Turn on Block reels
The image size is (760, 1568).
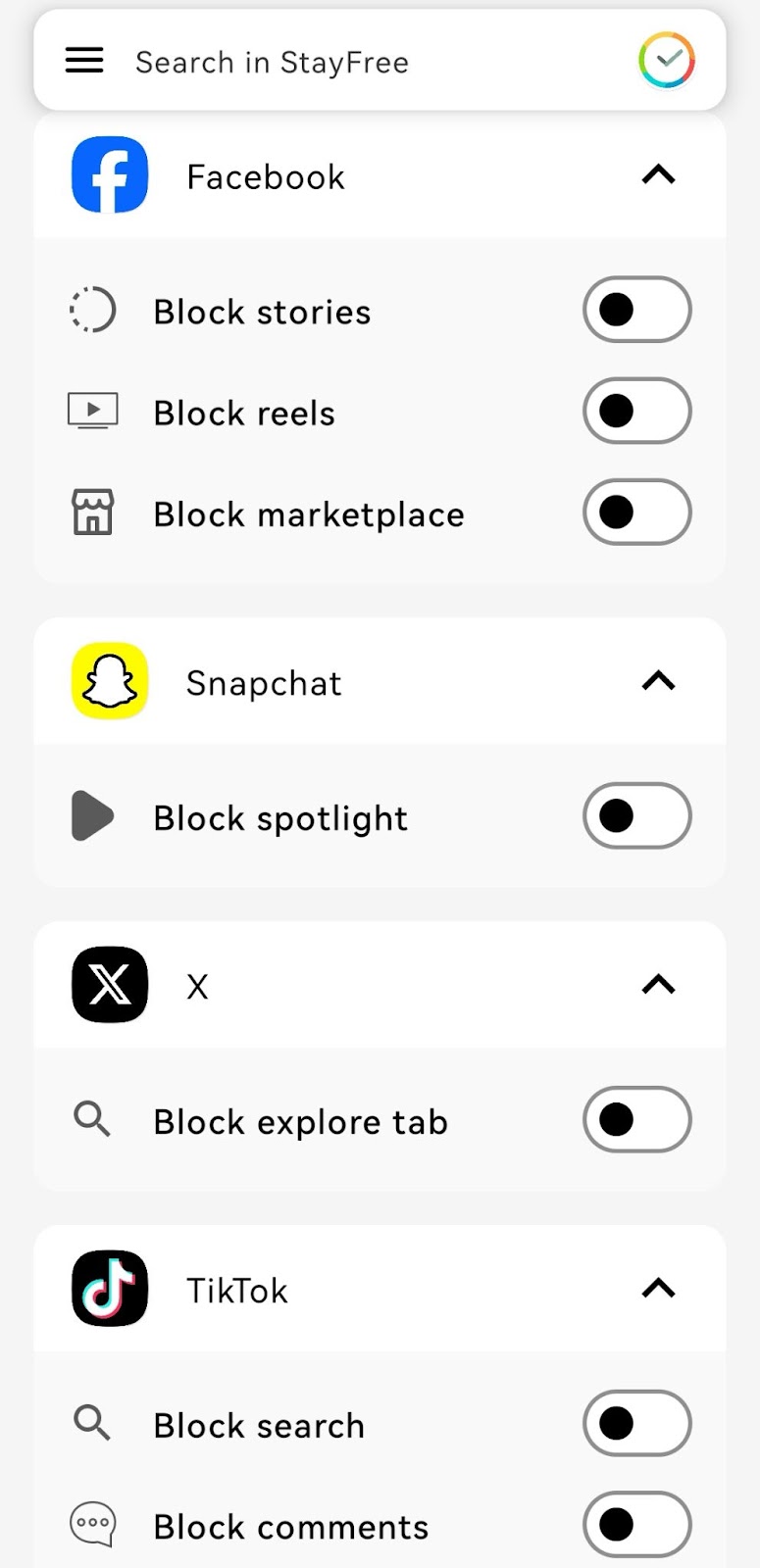click(637, 411)
